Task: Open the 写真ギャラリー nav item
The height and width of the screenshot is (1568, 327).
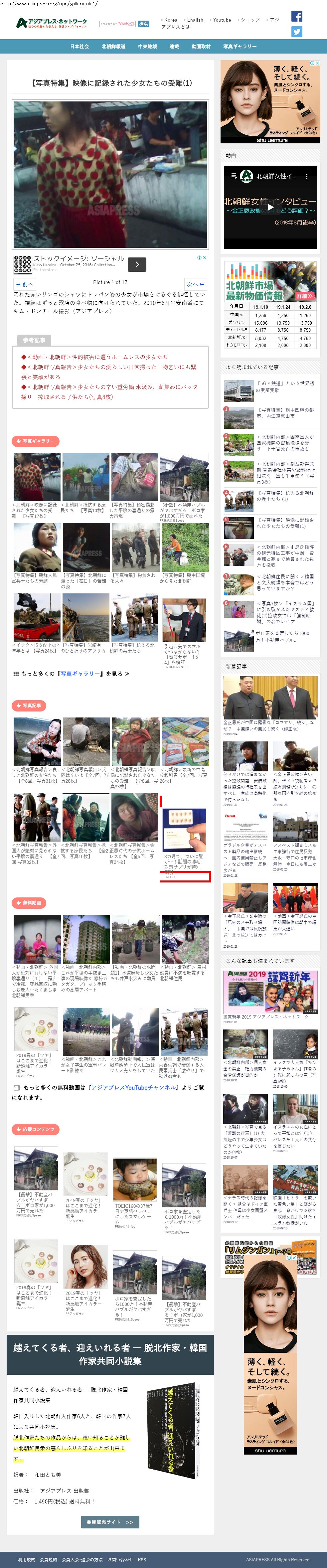Action: click(239, 46)
